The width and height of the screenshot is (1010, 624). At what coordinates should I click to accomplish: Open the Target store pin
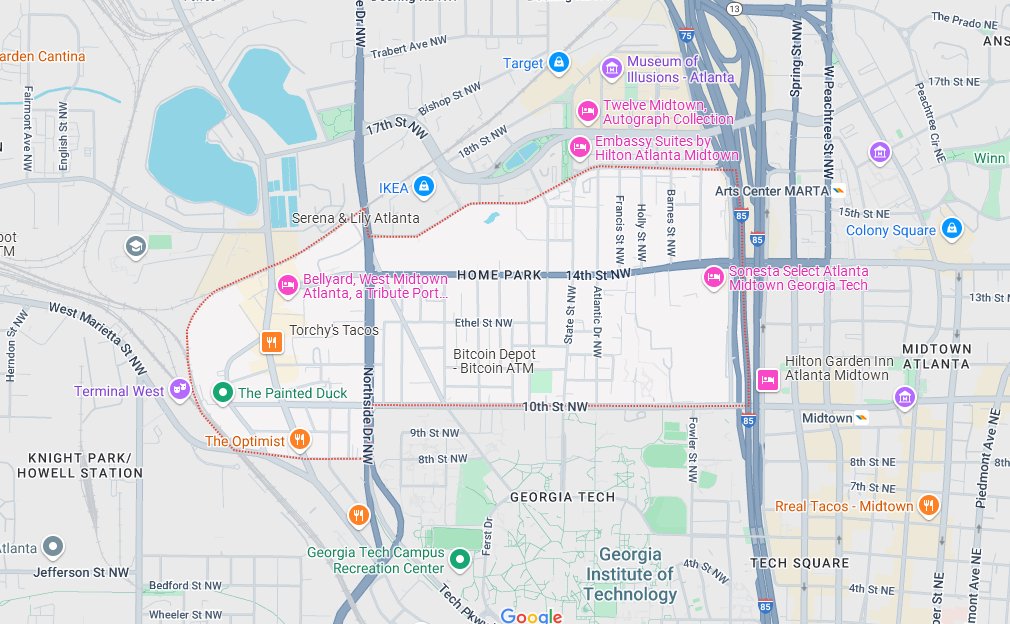(x=559, y=63)
